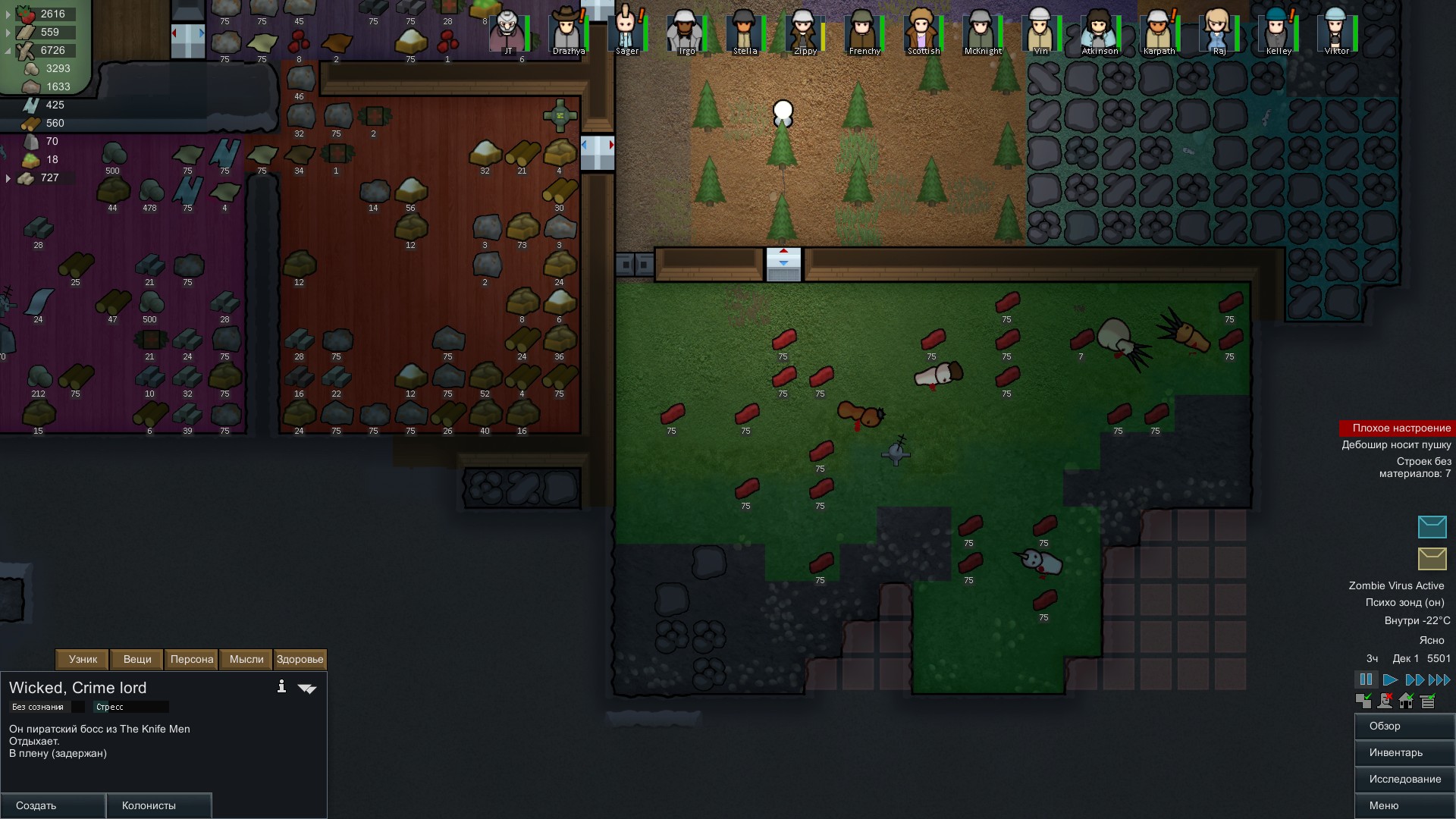Open the Меню button

1404,805
